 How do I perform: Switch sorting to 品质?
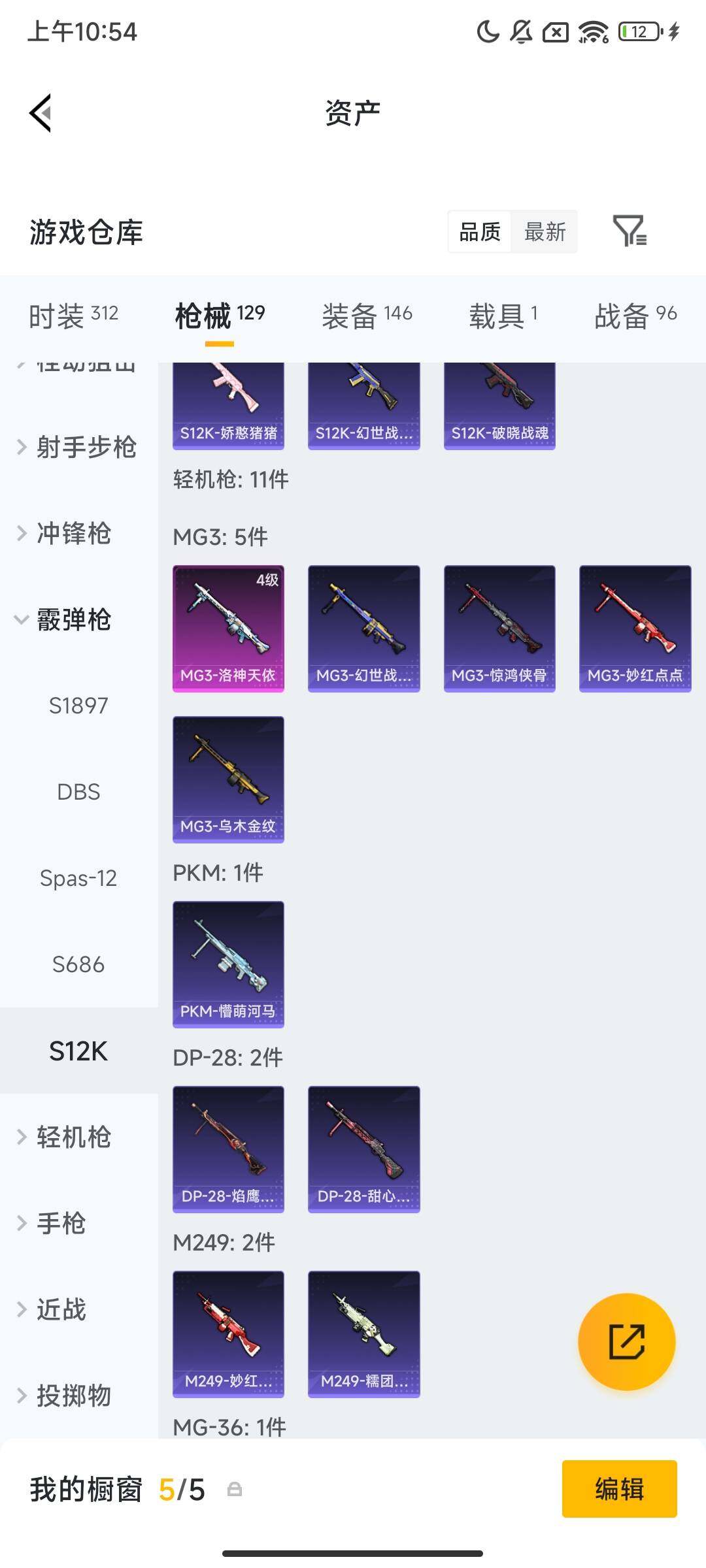click(x=480, y=232)
